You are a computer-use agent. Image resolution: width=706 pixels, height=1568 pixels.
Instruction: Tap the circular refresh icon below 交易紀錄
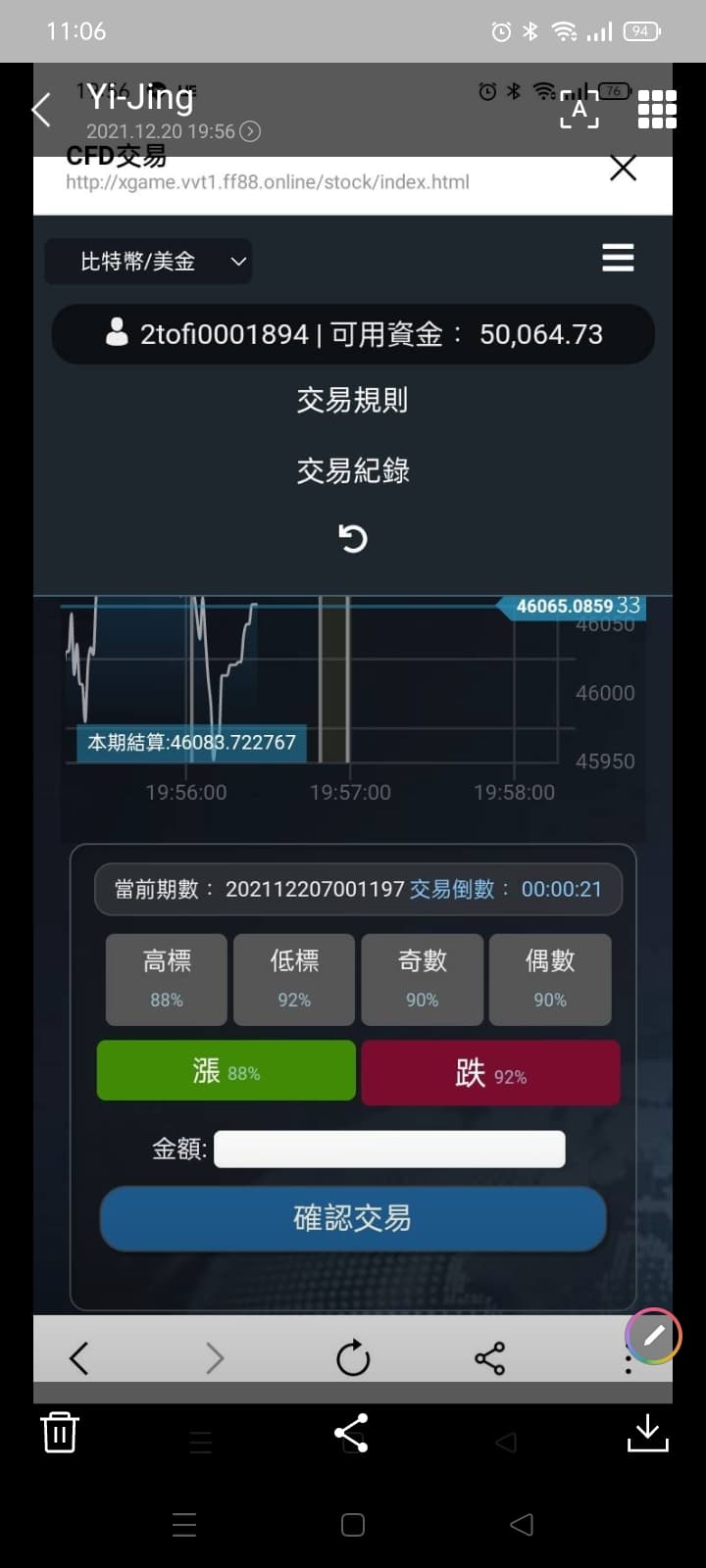[x=352, y=538]
